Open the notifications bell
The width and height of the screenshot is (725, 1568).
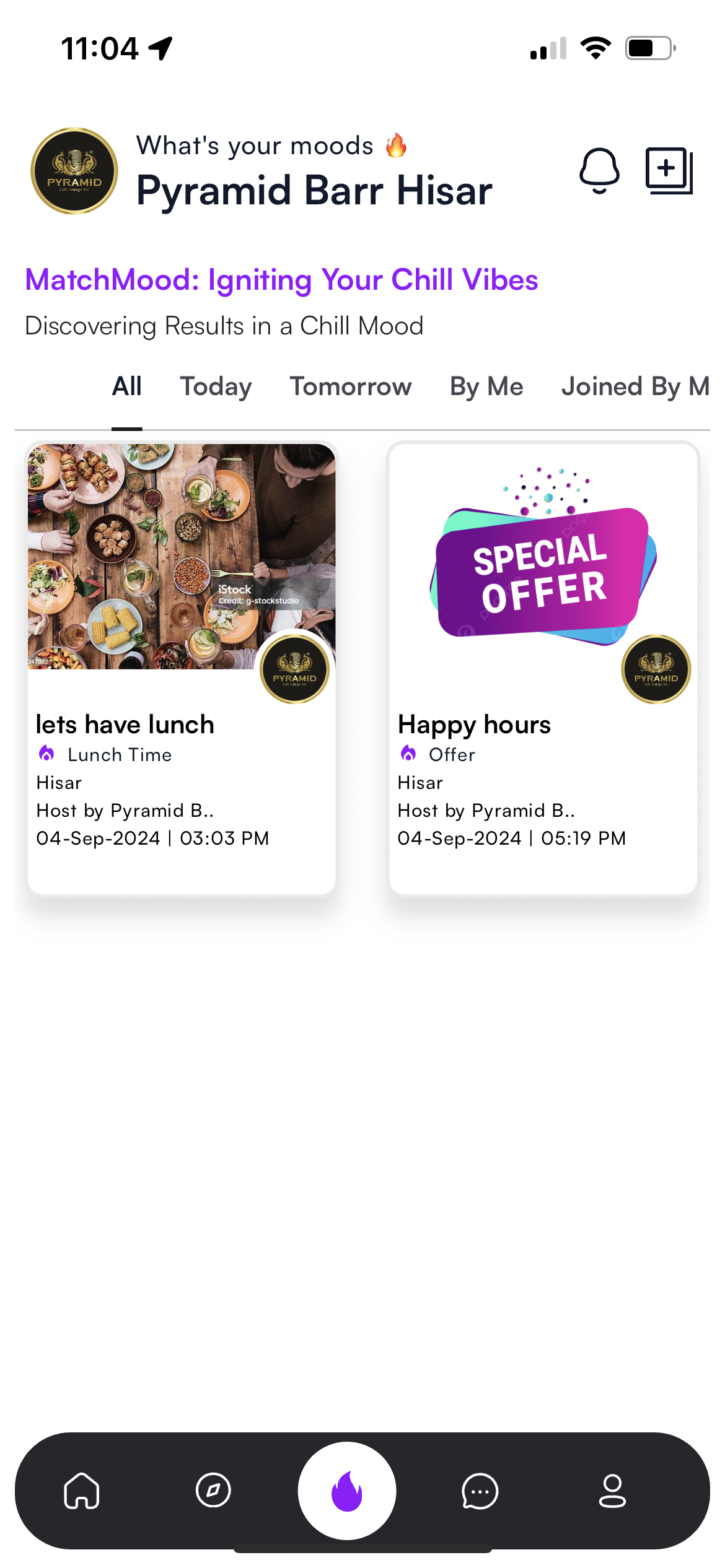[x=599, y=170]
